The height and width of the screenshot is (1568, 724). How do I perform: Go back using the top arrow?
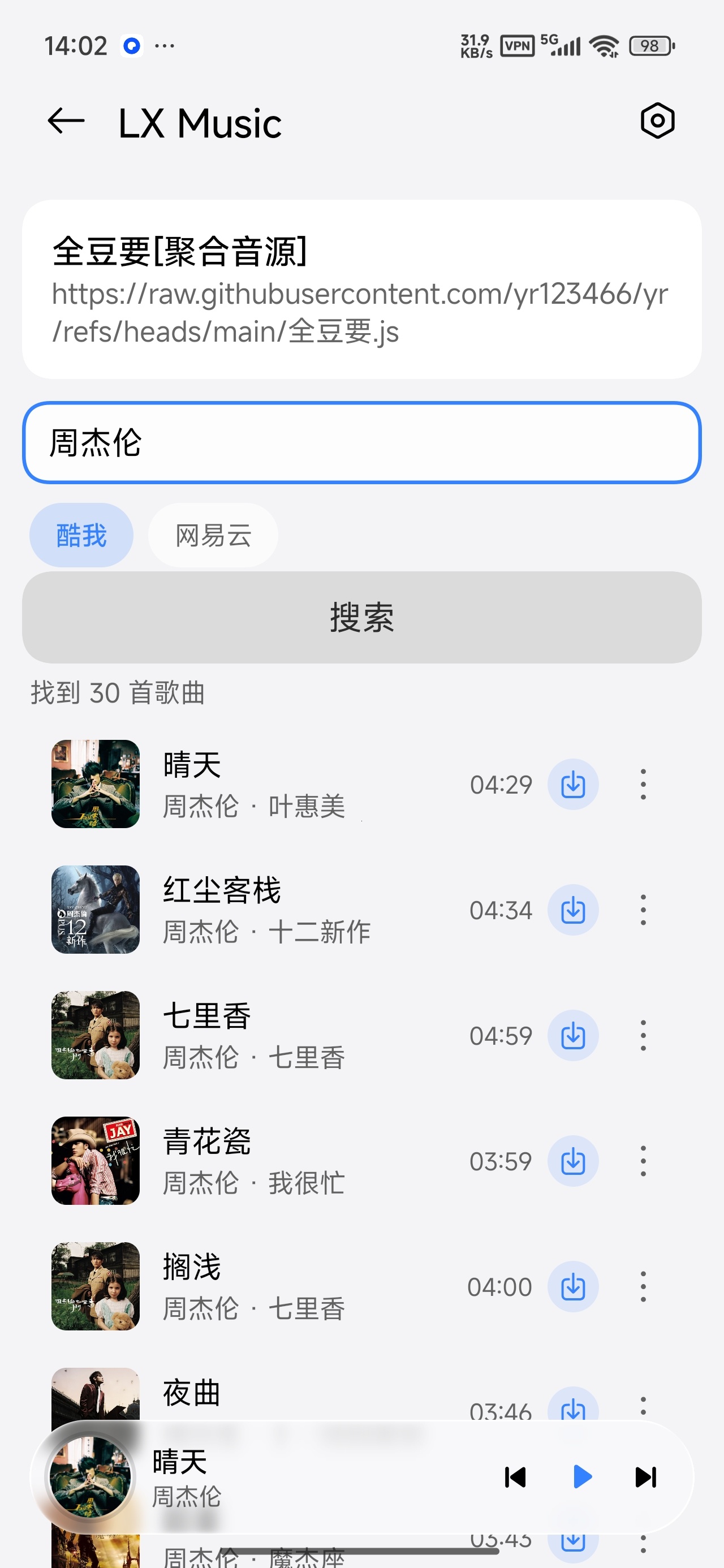point(66,121)
